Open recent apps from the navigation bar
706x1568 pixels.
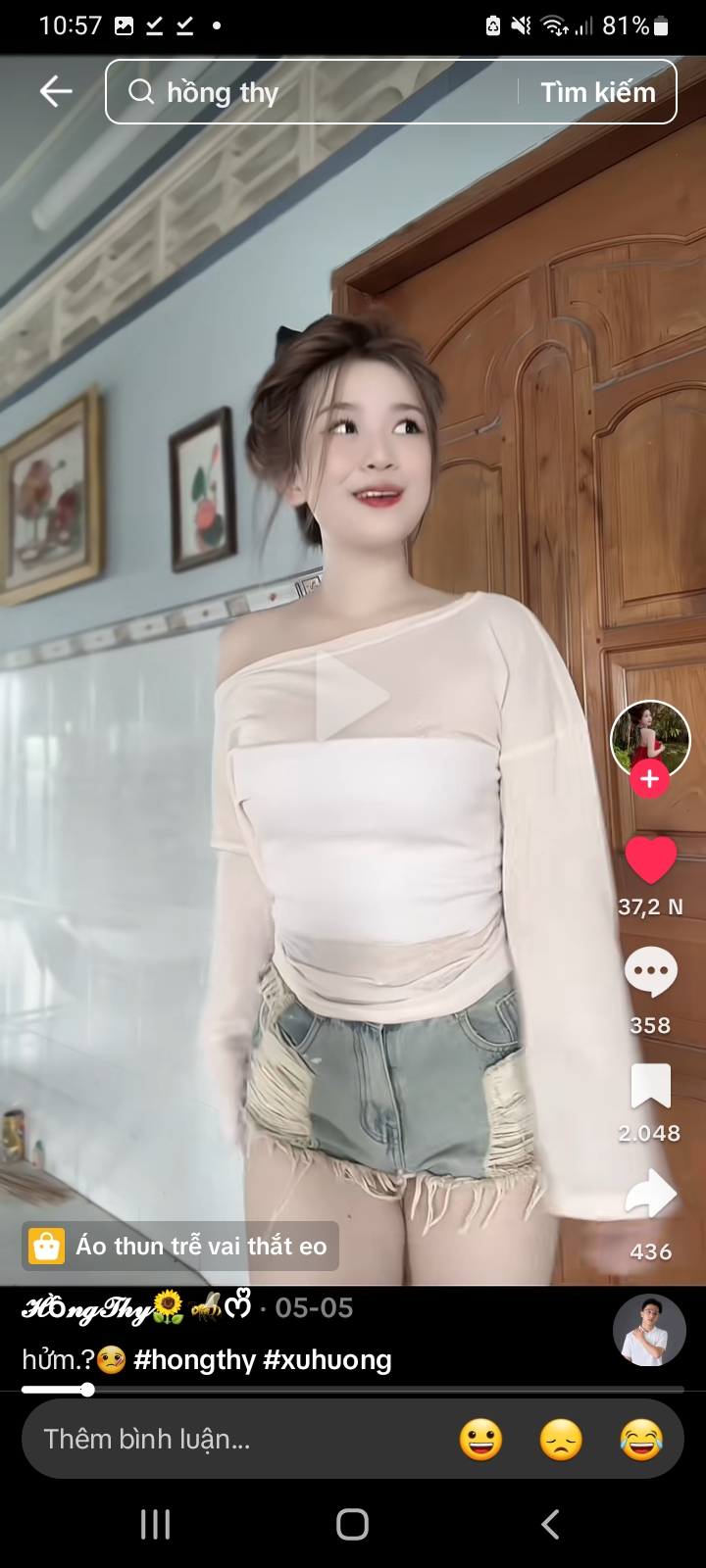point(155,1524)
